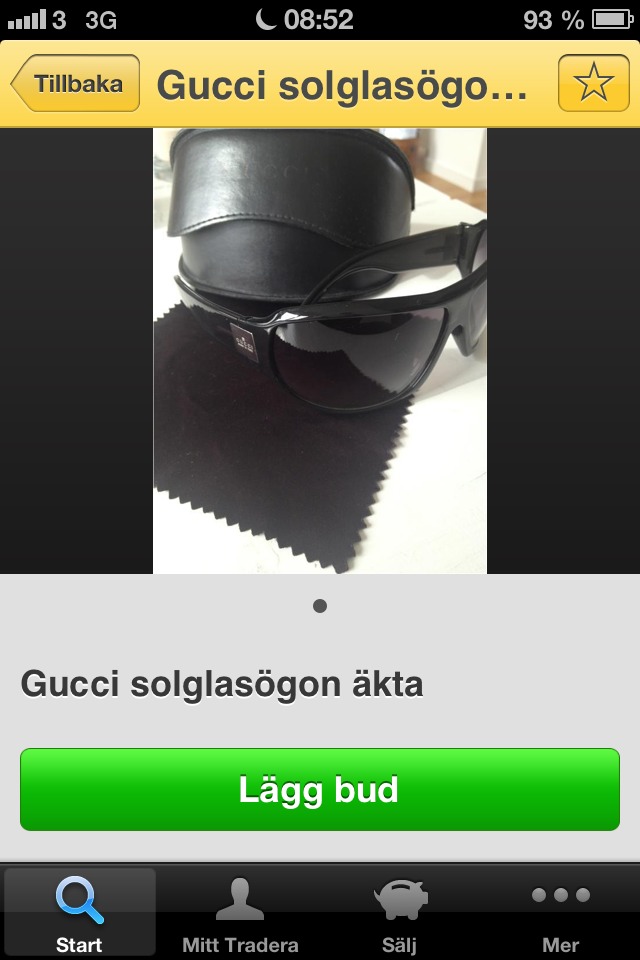Add this listing to favorites with the star
This screenshot has height=960, width=640.
click(x=593, y=84)
